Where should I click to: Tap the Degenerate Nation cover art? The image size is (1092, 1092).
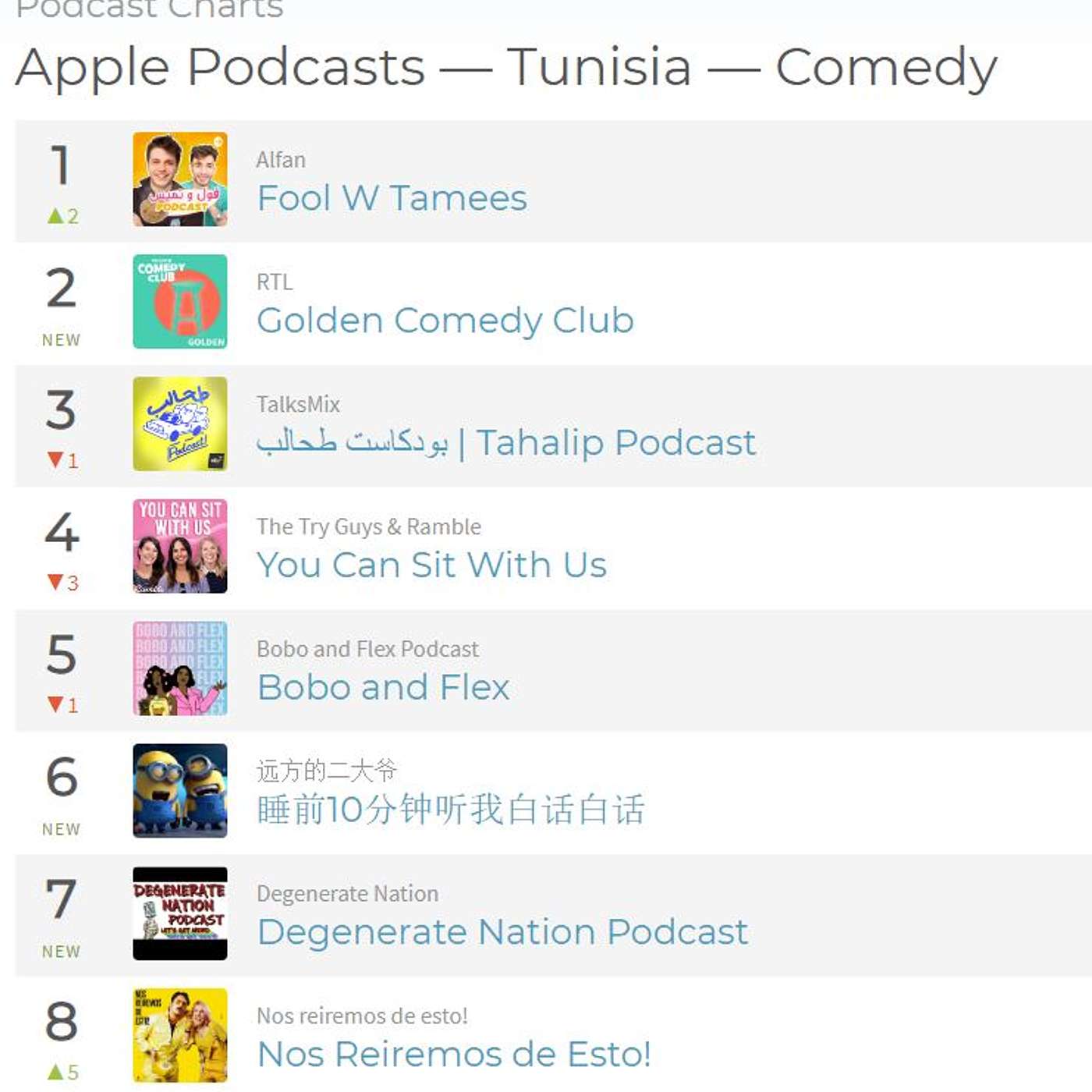point(179,913)
